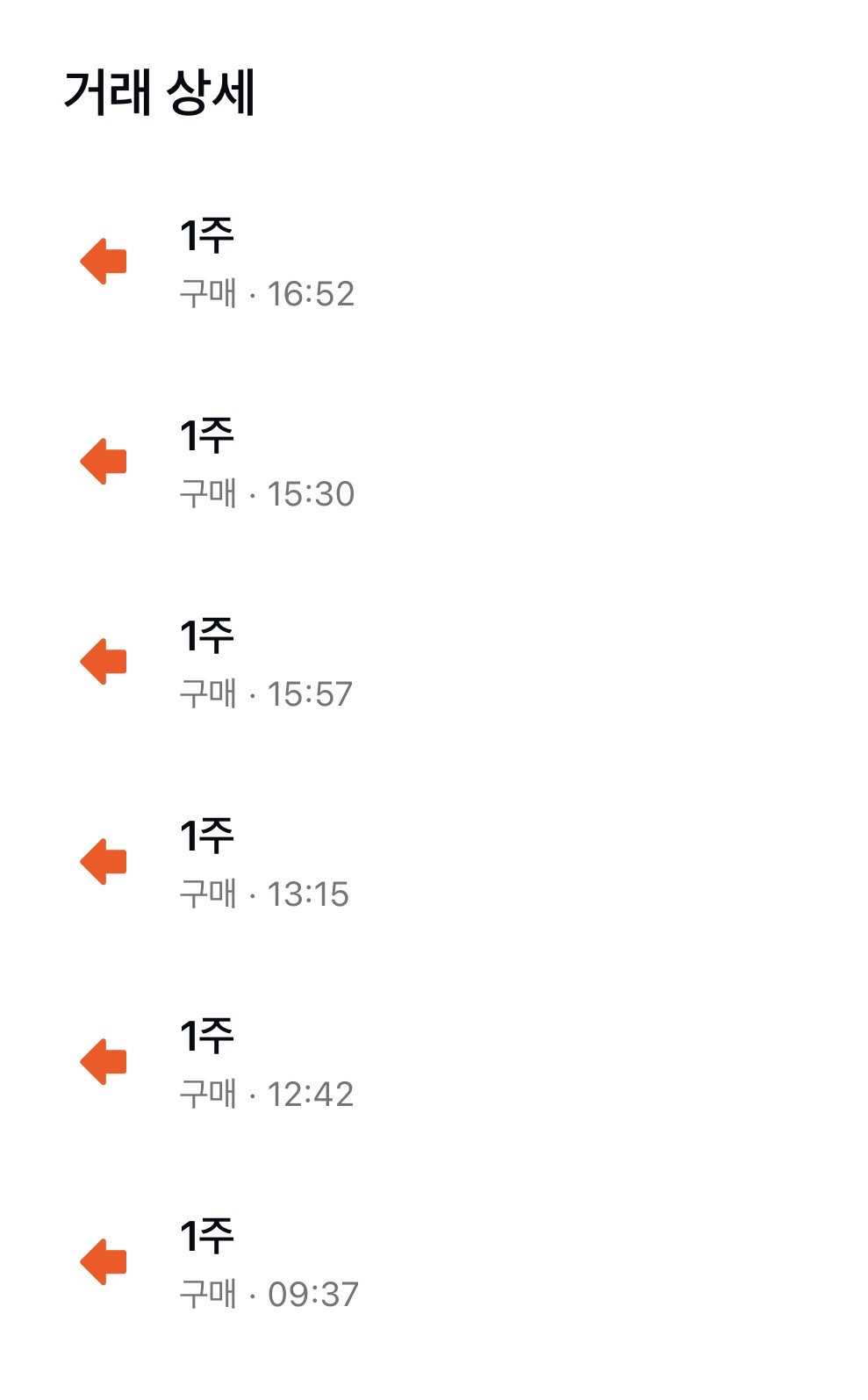868x1400 pixels.
Task: Select the 13:15 purchase entry
Action: pos(434,863)
